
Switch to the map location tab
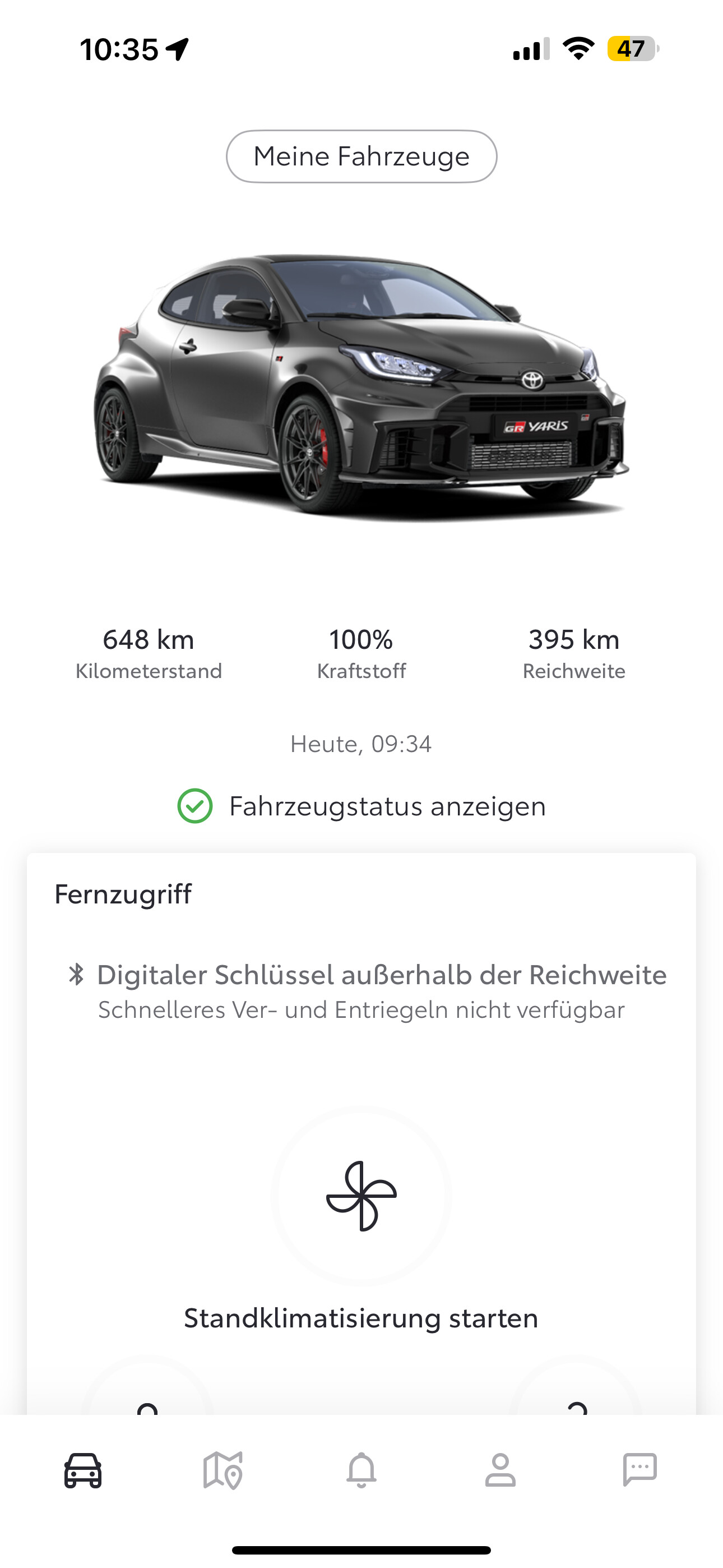click(x=223, y=1470)
